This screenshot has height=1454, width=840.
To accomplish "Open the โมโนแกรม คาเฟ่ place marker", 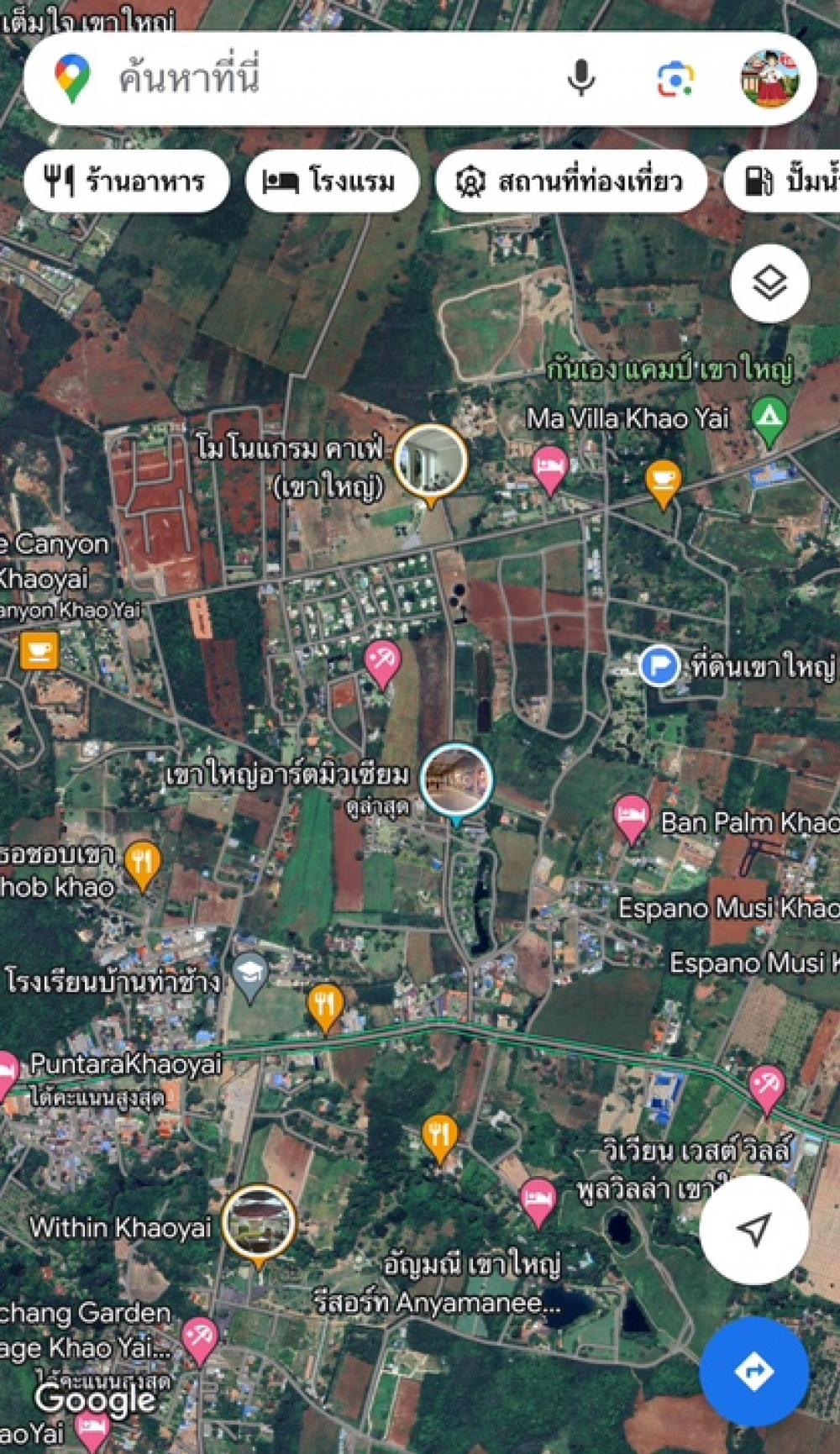I will [x=431, y=464].
